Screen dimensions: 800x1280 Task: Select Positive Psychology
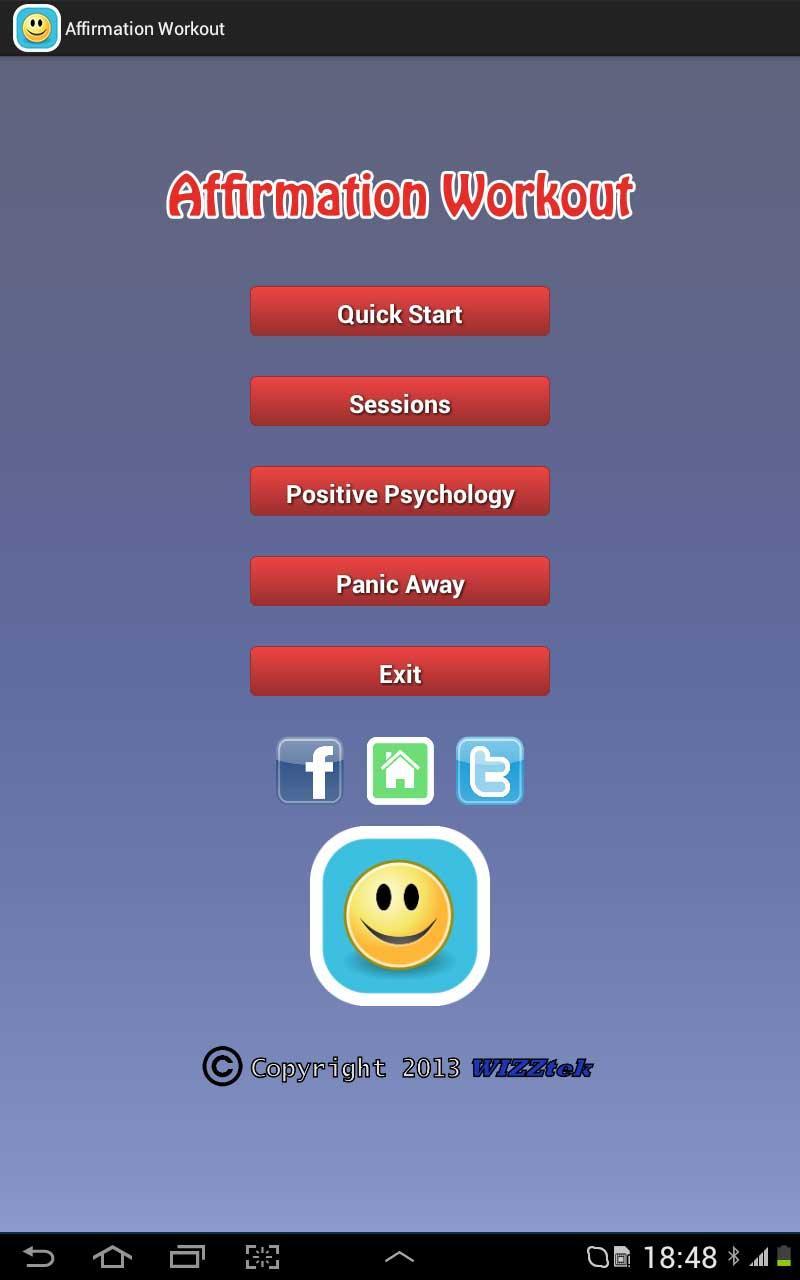[x=400, y=491]
